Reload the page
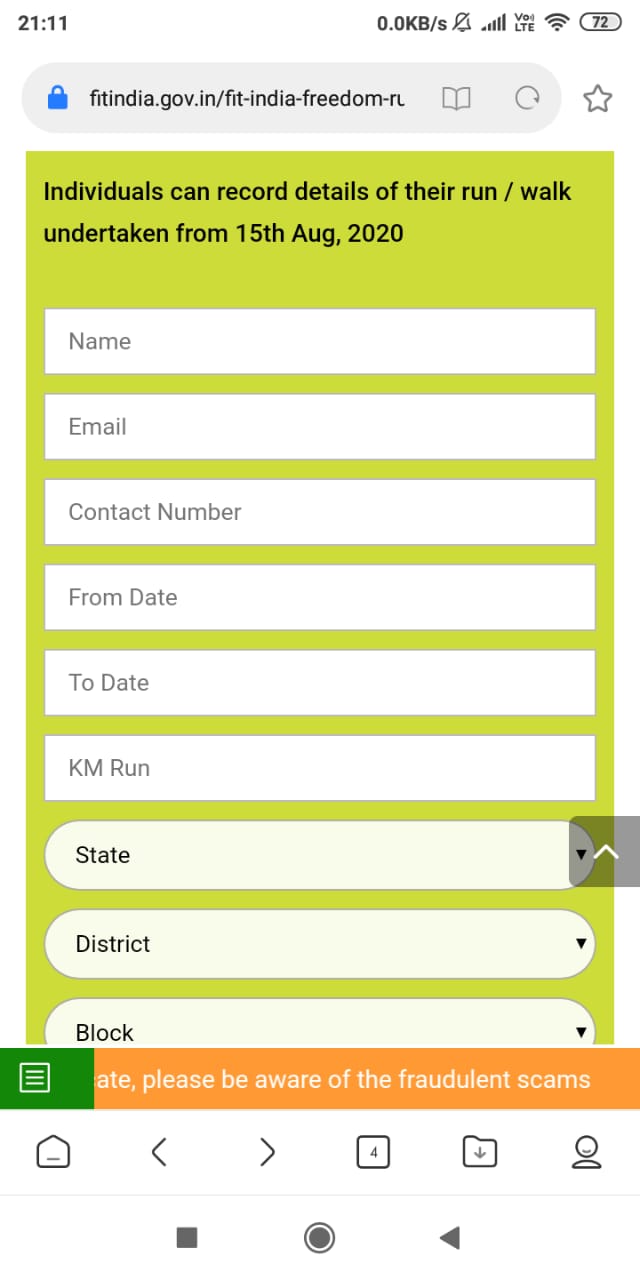Image resolution: width=640 pixels, height=1280 pixels. pos(527,98)
